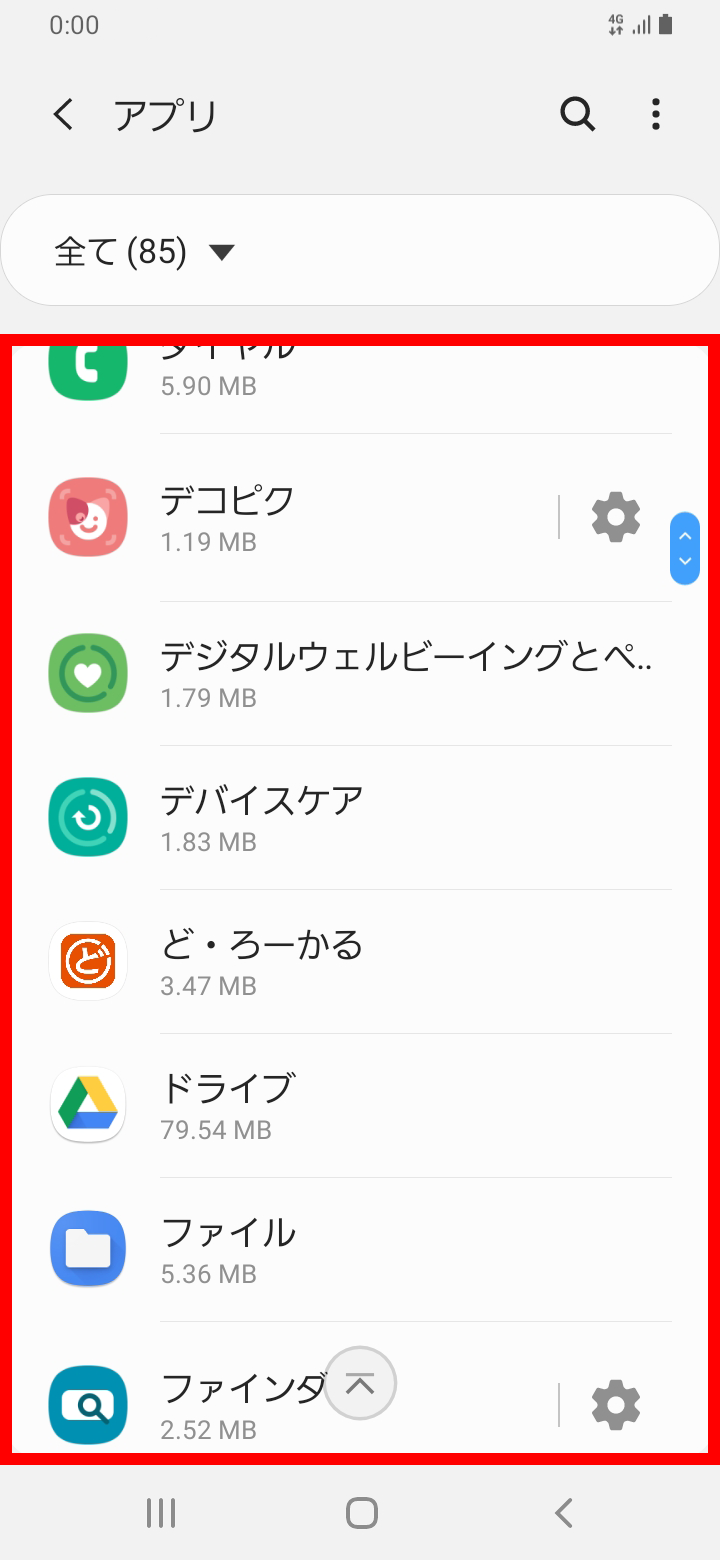
Task: Open the overflow menu
Action: click(656, 115)
